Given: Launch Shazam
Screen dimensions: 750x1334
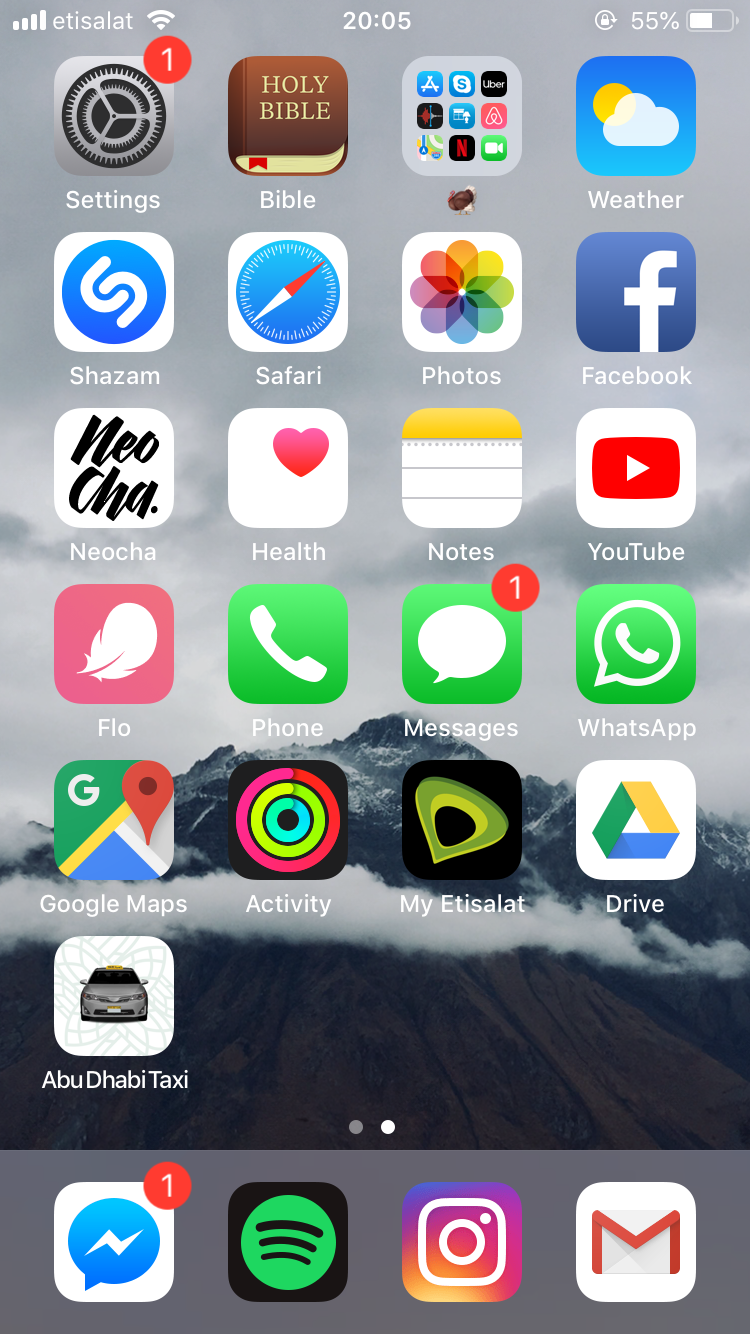Looking at the screenshot, I should (x=113, y=292).
